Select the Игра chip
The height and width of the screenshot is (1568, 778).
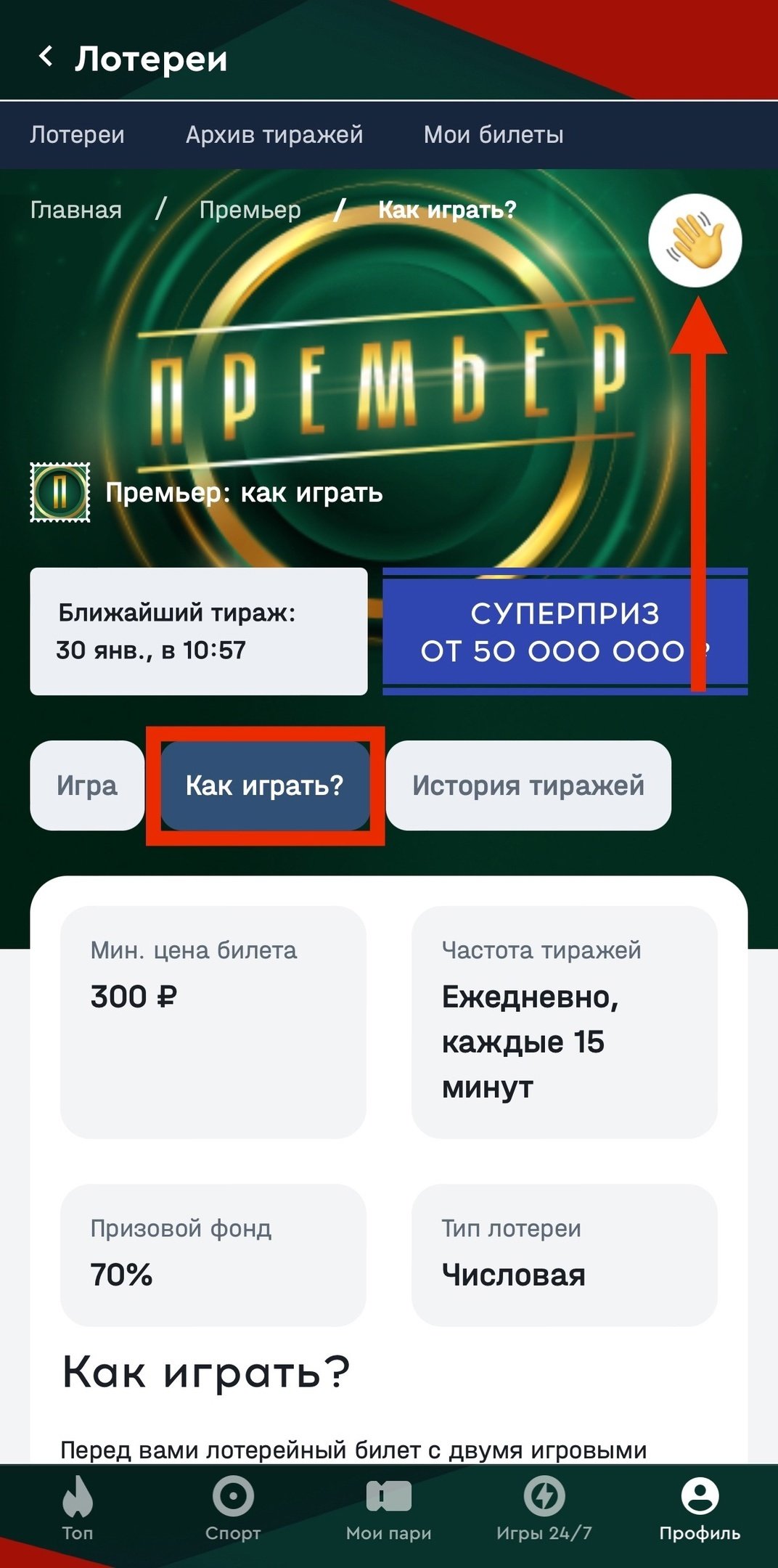tap(87, 785)
